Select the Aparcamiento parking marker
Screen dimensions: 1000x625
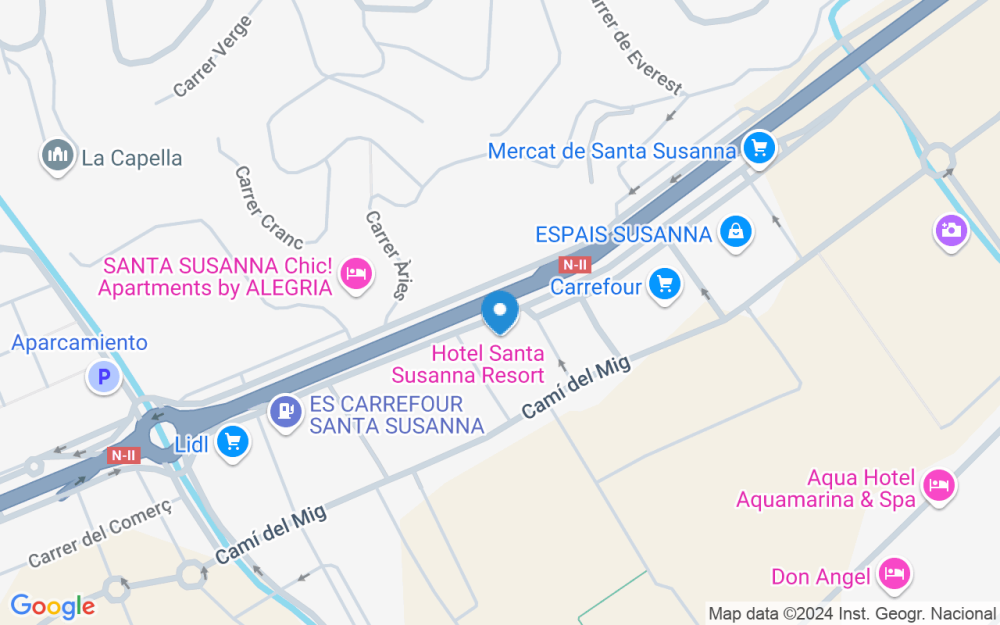click(104, 377)
